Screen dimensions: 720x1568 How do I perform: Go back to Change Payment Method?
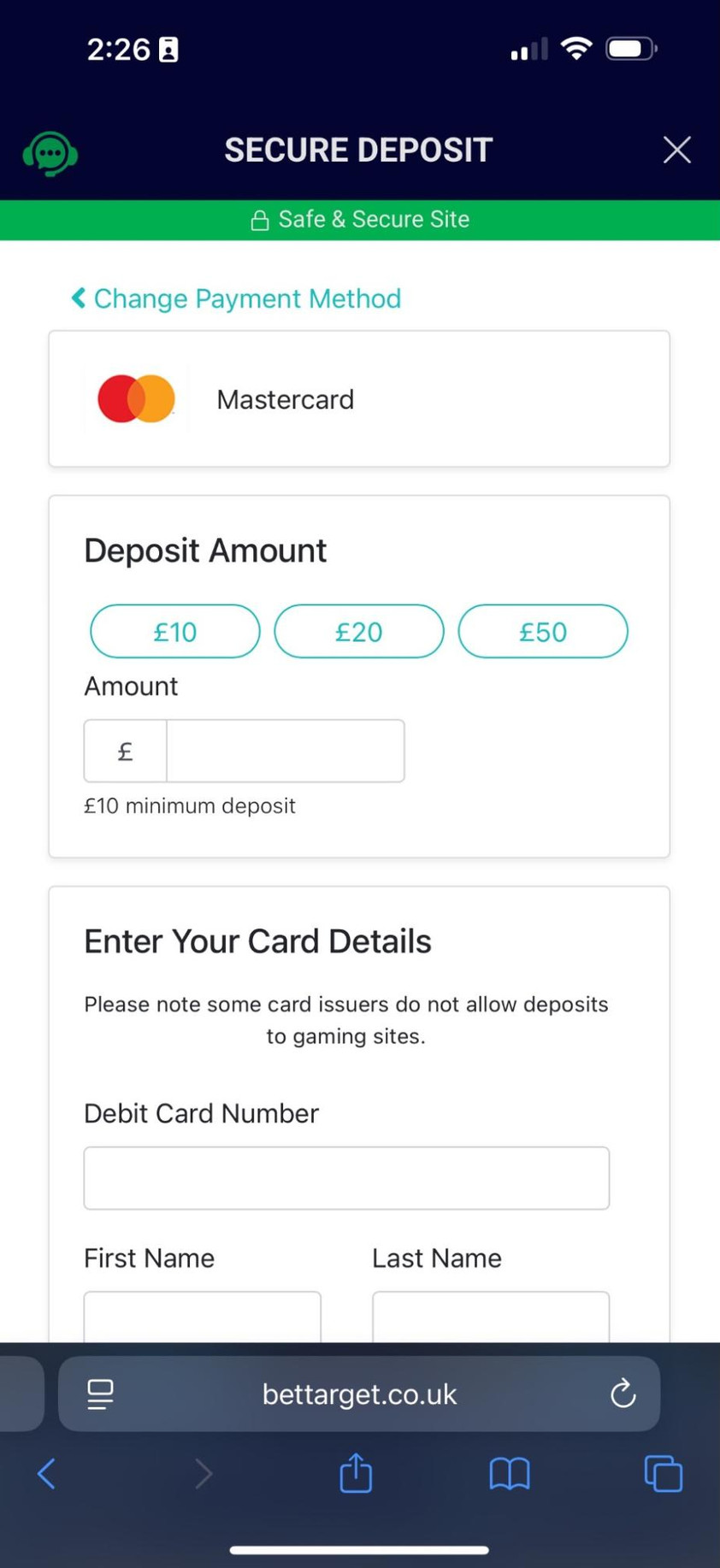(236, 298)
